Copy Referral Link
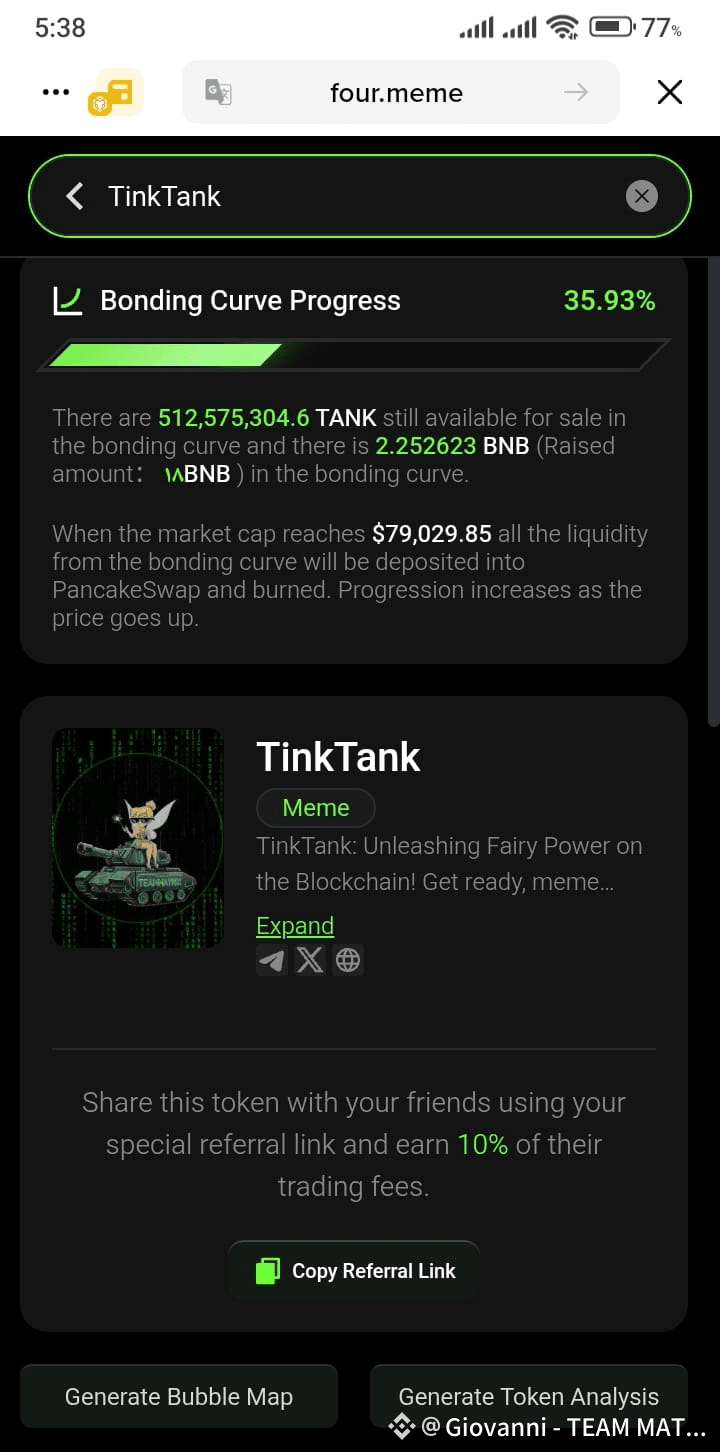This screenshot has width=720, height=1452. click(354, 1271)
